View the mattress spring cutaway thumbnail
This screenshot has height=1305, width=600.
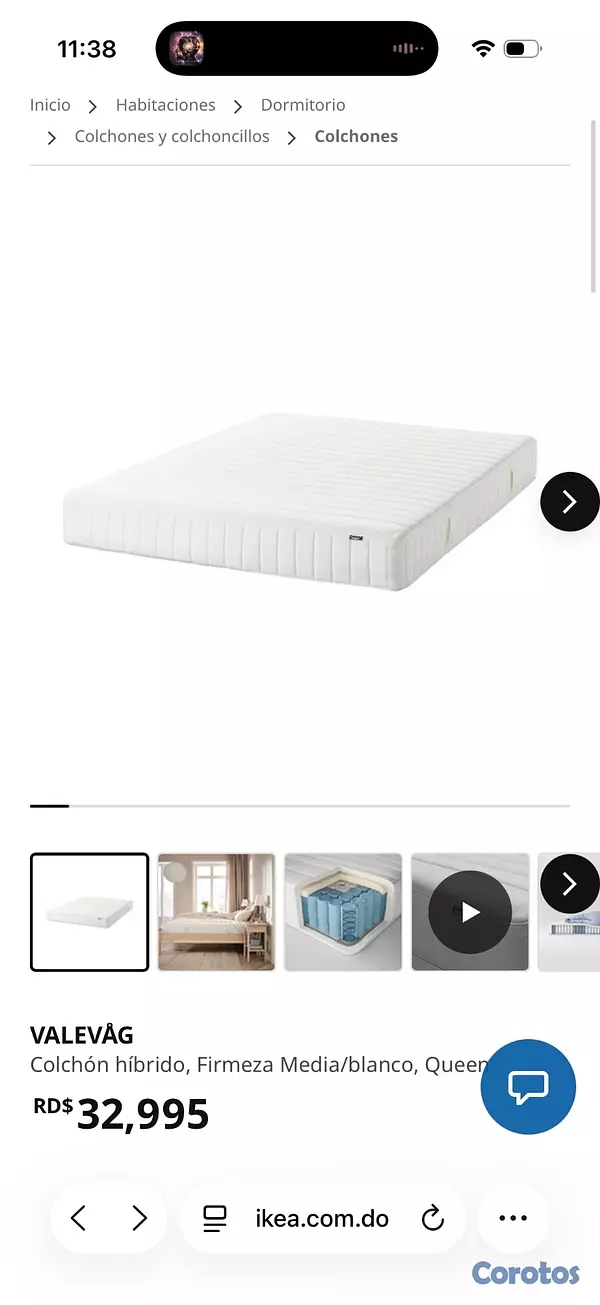click(x=343, y=912)
